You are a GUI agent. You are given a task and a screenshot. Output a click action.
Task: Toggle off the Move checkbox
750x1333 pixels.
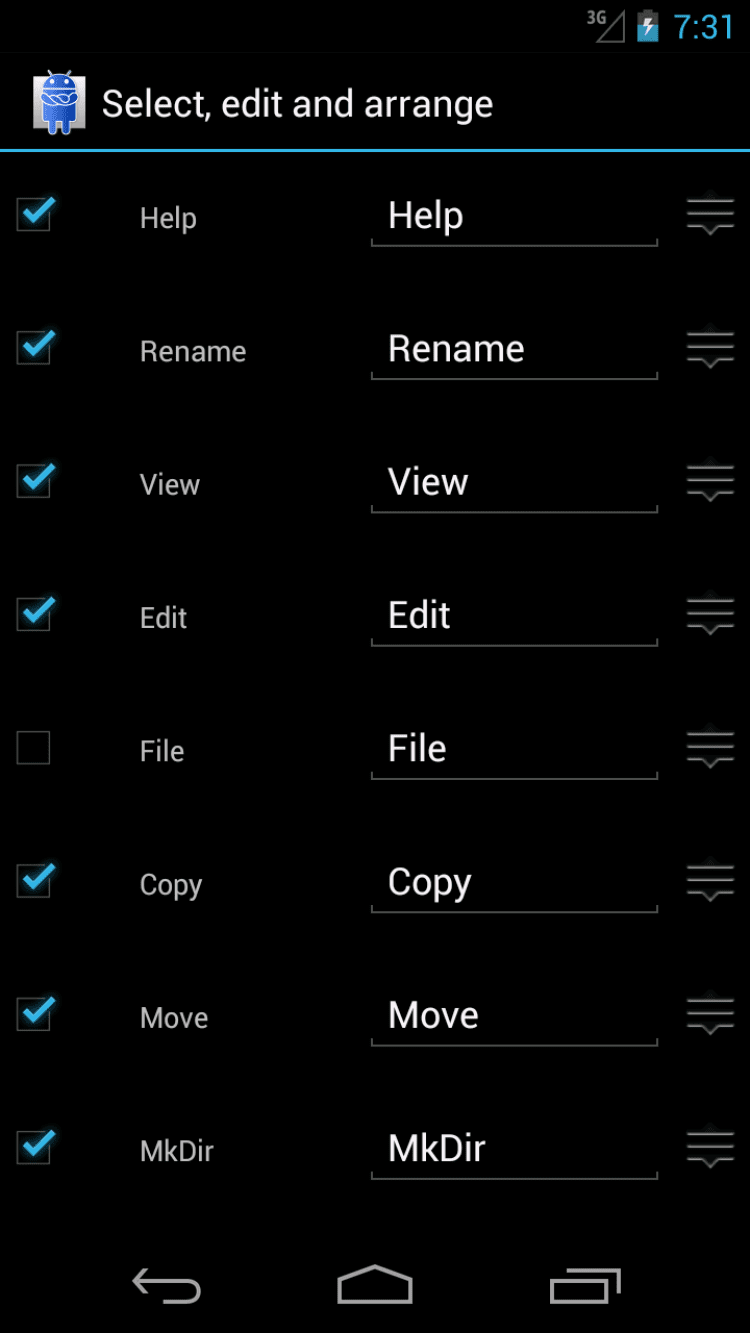pos(34,1014)
